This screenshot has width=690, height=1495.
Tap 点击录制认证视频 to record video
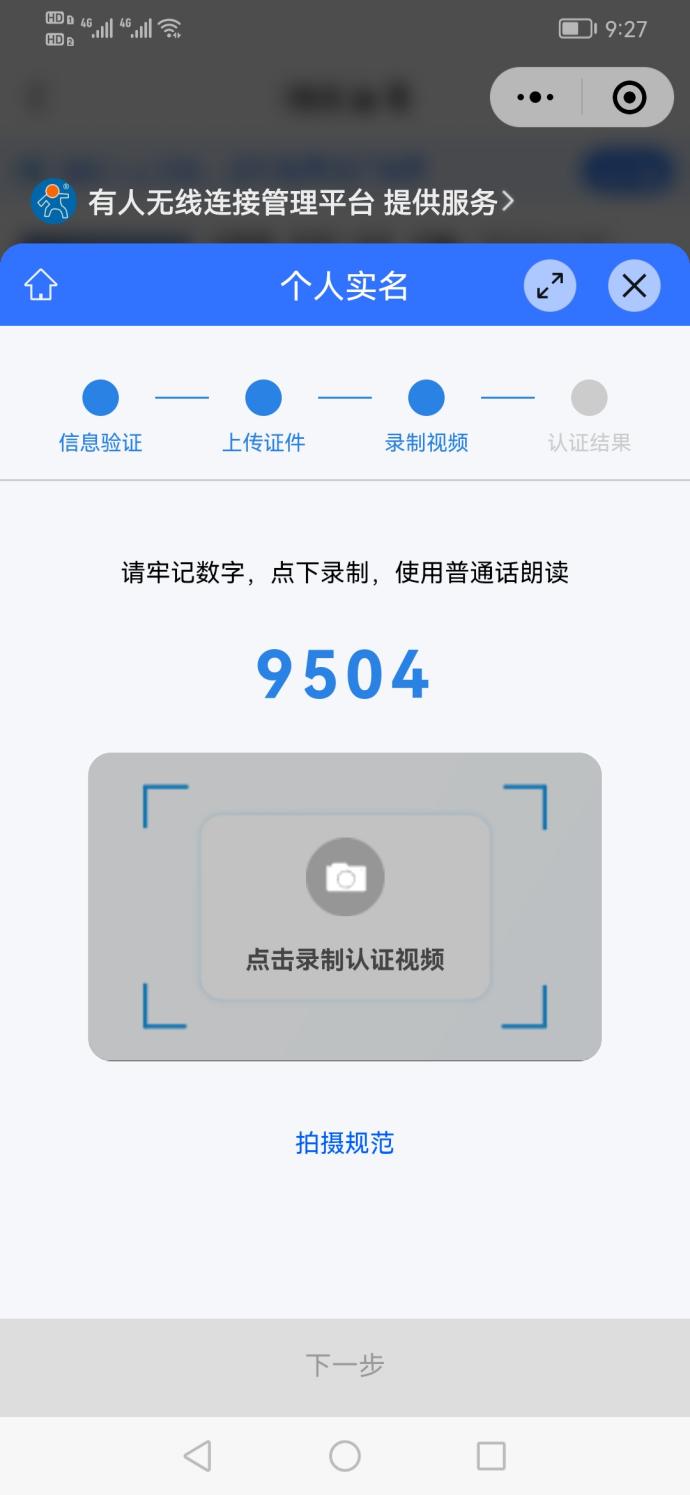tap(345, 905)
